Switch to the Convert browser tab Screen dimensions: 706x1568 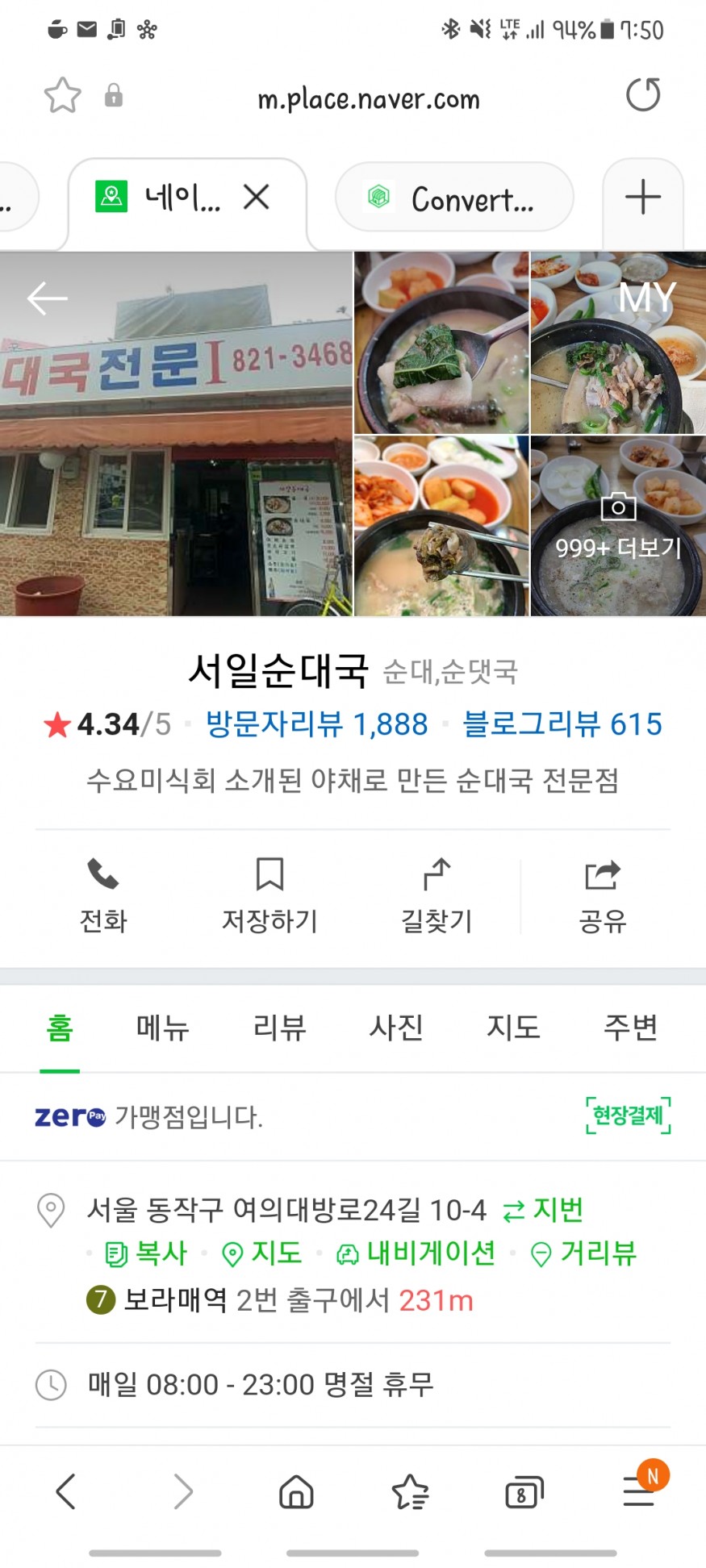[454, 198]
